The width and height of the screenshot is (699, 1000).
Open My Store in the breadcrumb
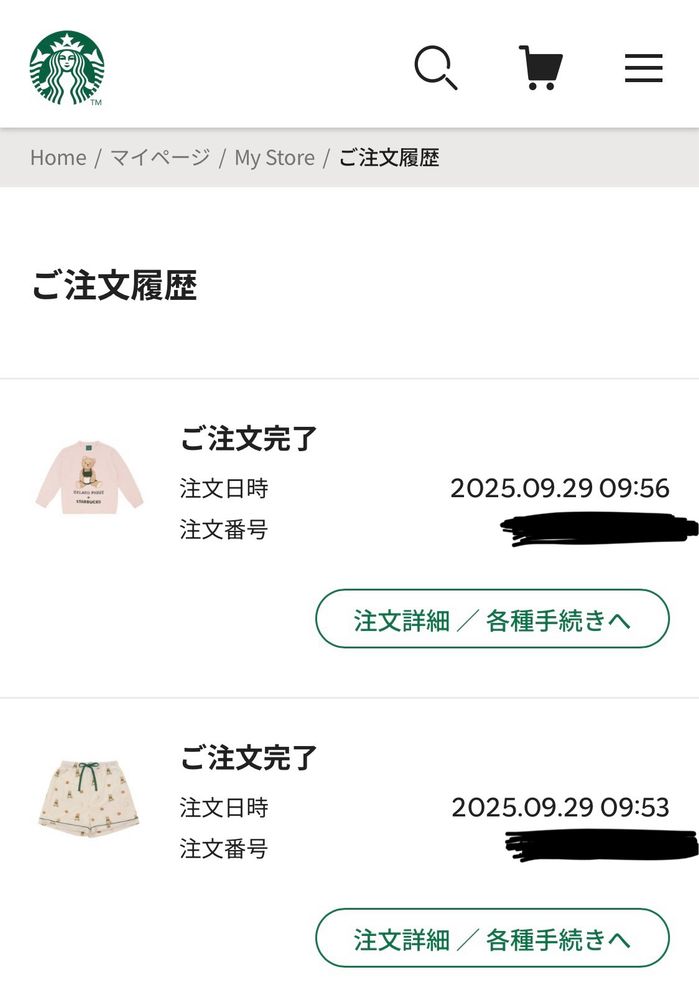pyautogui.click(x=274, y=158)
